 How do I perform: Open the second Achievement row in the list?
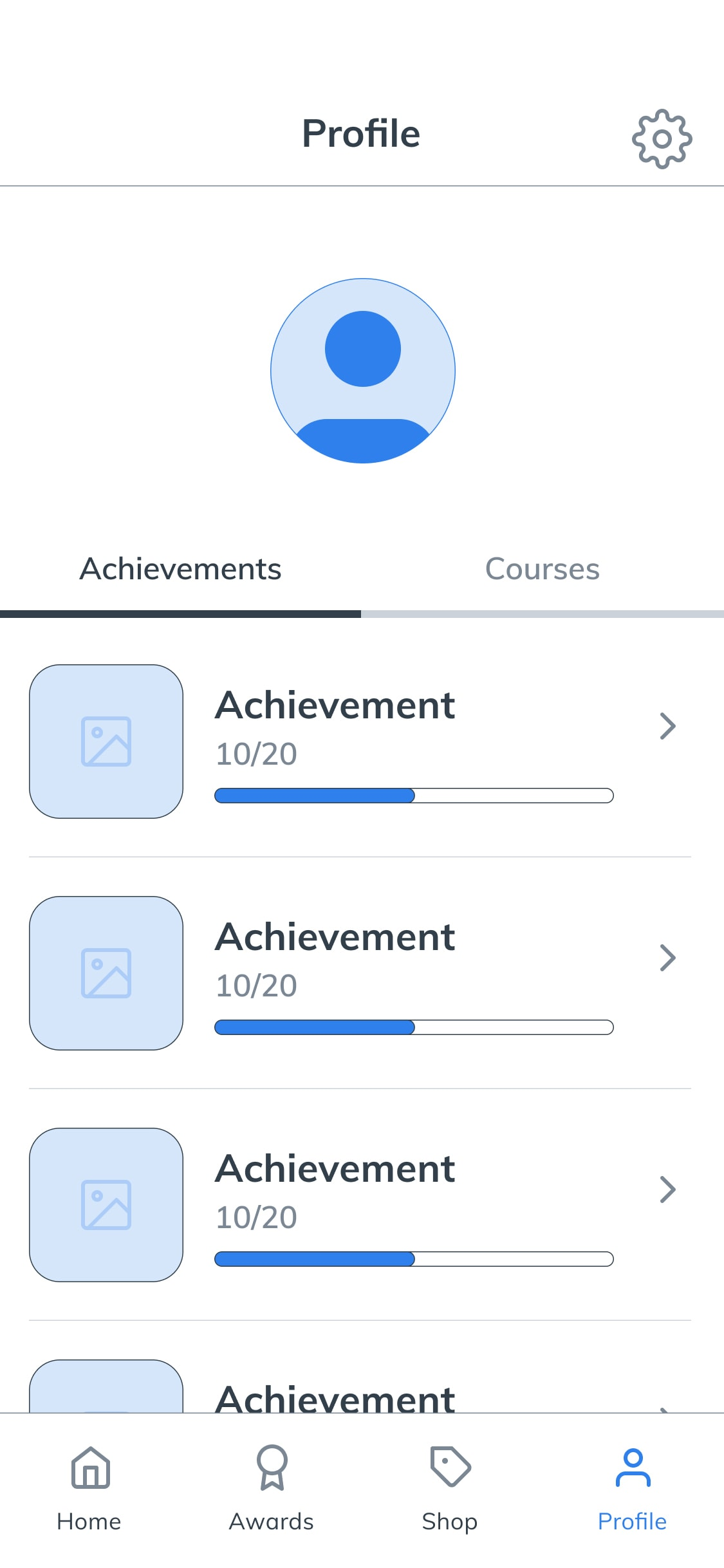360,973
